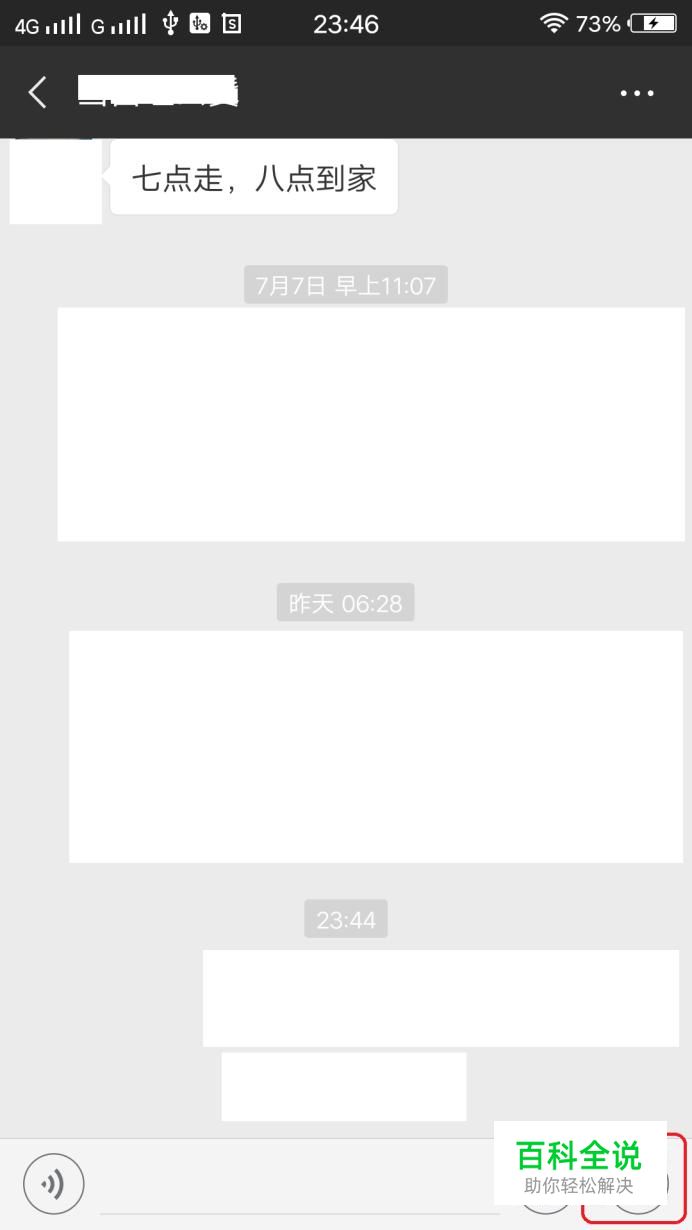
Task: Open the chat's three-dot menu
Action: pos(636,93)
